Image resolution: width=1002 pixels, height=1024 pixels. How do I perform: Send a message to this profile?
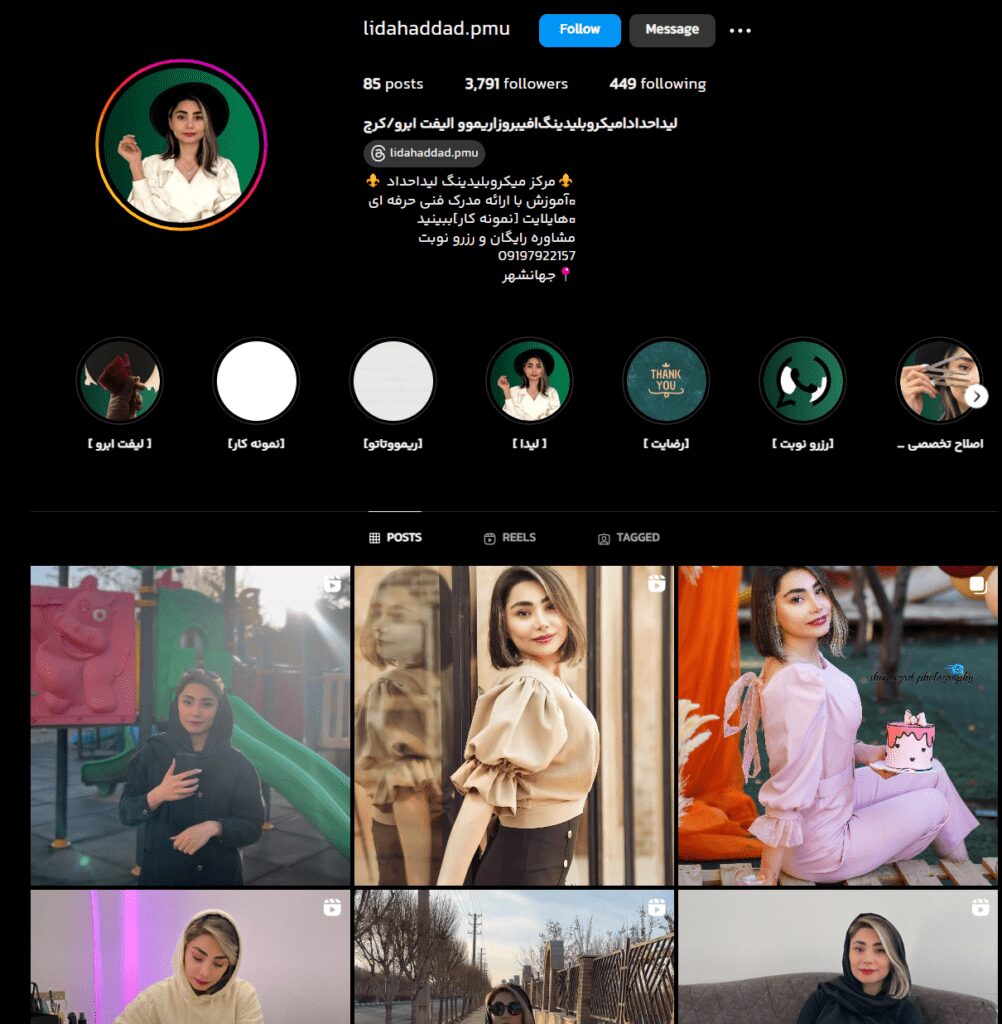tap(671, 30)
